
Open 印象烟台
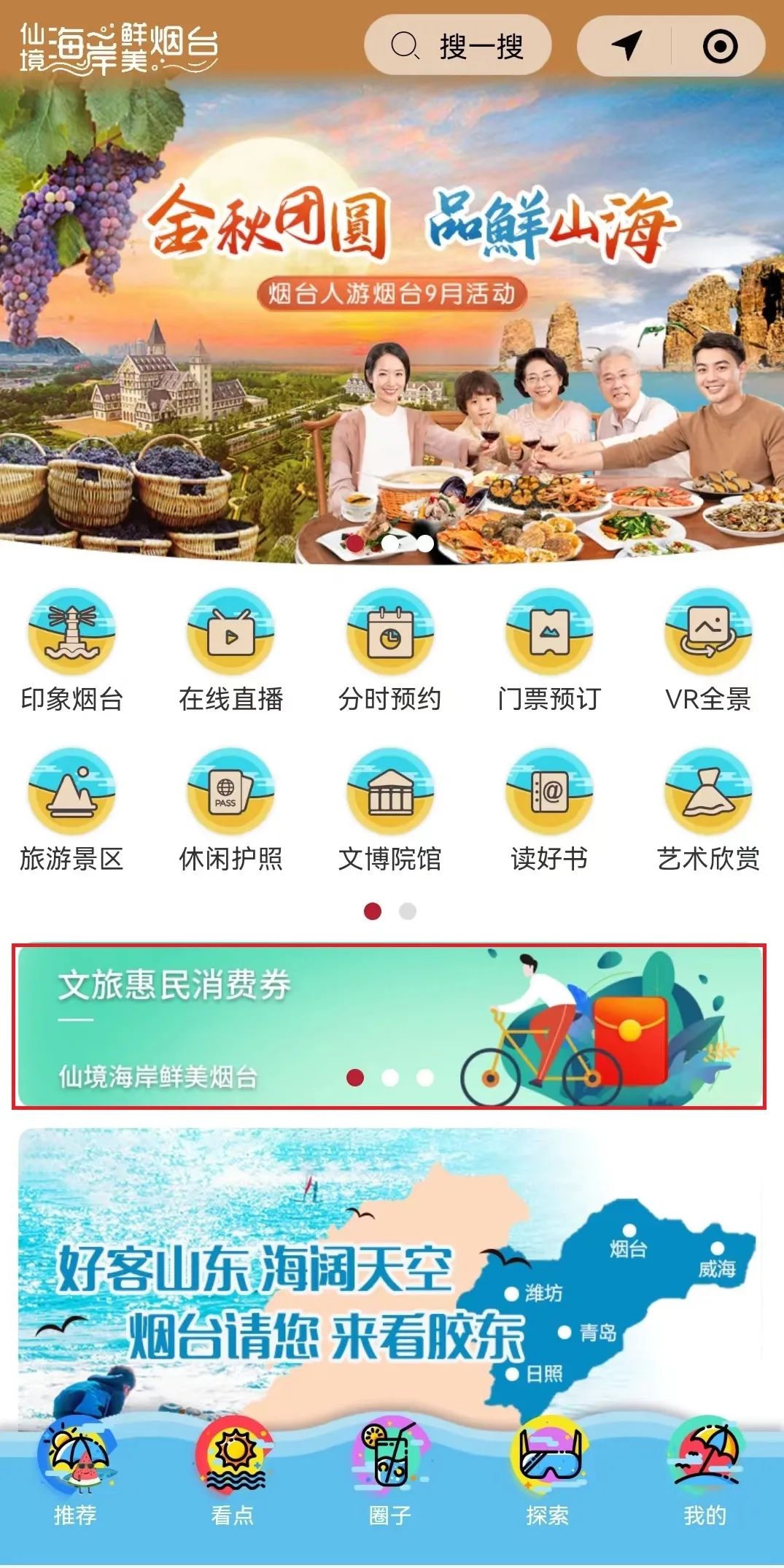(x=71, y=651)
